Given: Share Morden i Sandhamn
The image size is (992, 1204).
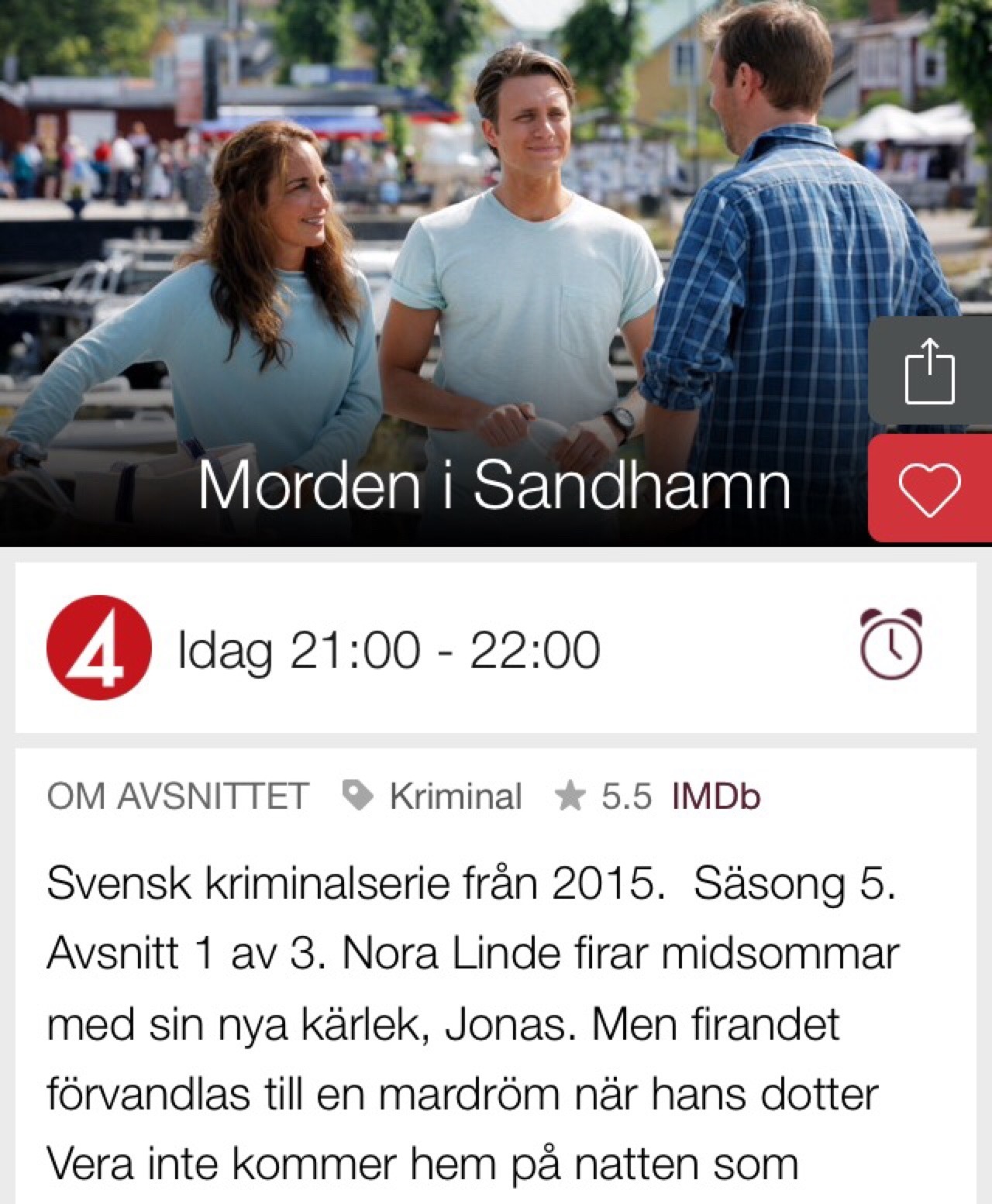Looking at the screenshot, I should coord(929,370).
